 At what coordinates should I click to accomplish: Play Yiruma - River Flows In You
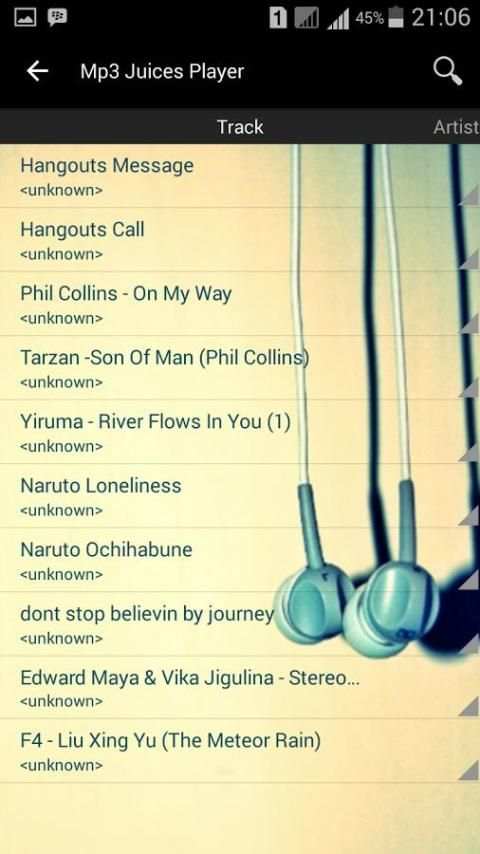[240, 431]
